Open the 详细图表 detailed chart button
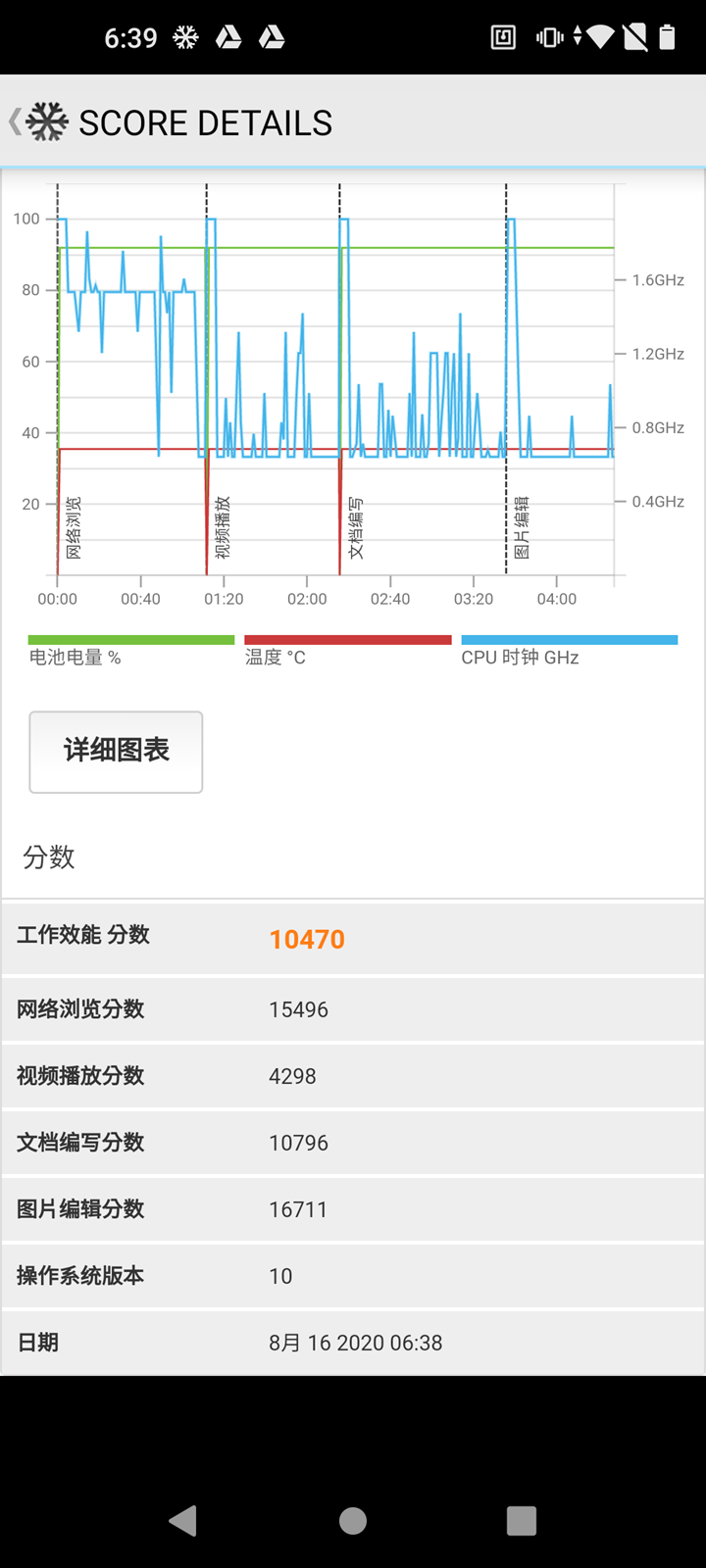 (116, 752)
